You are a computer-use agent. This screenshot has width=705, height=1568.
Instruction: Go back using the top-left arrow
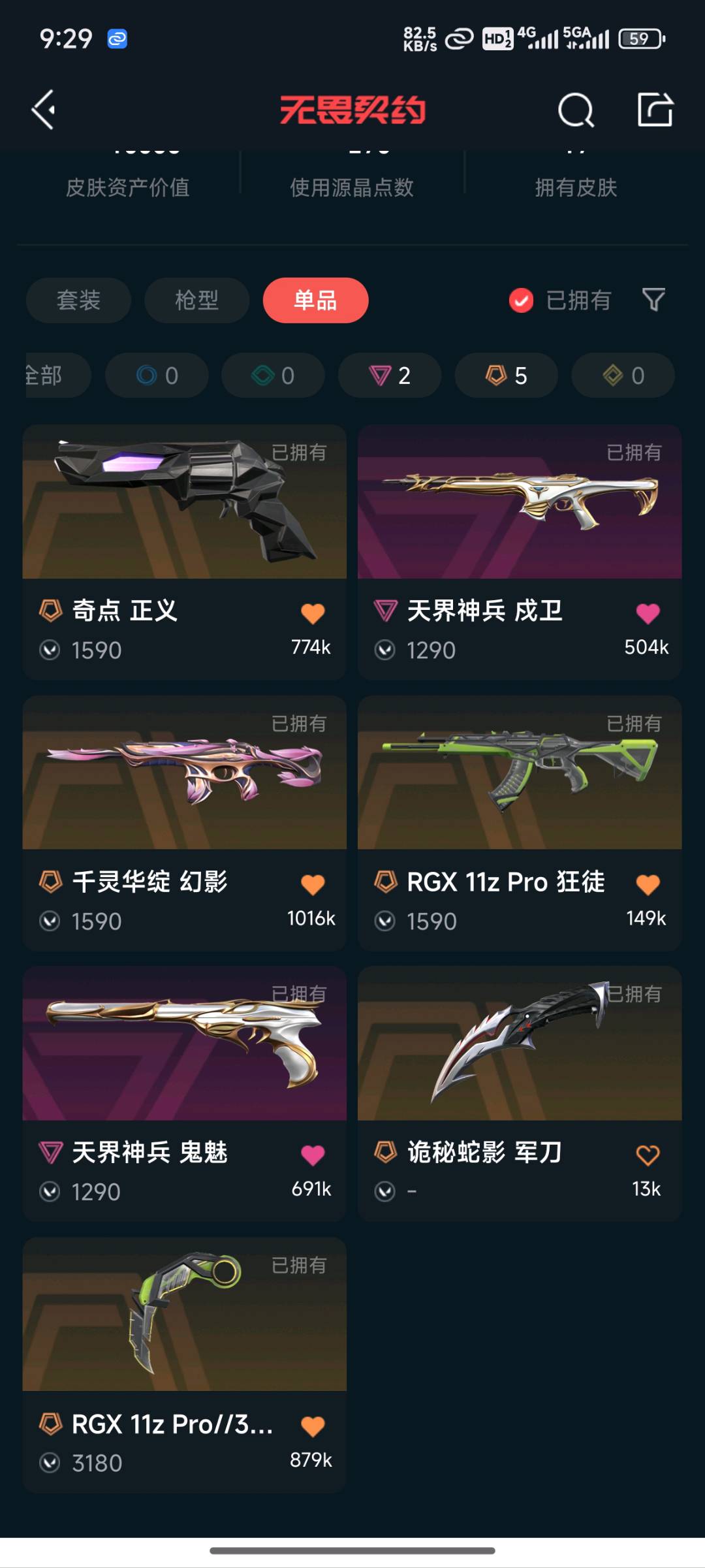tap(43, 110)
